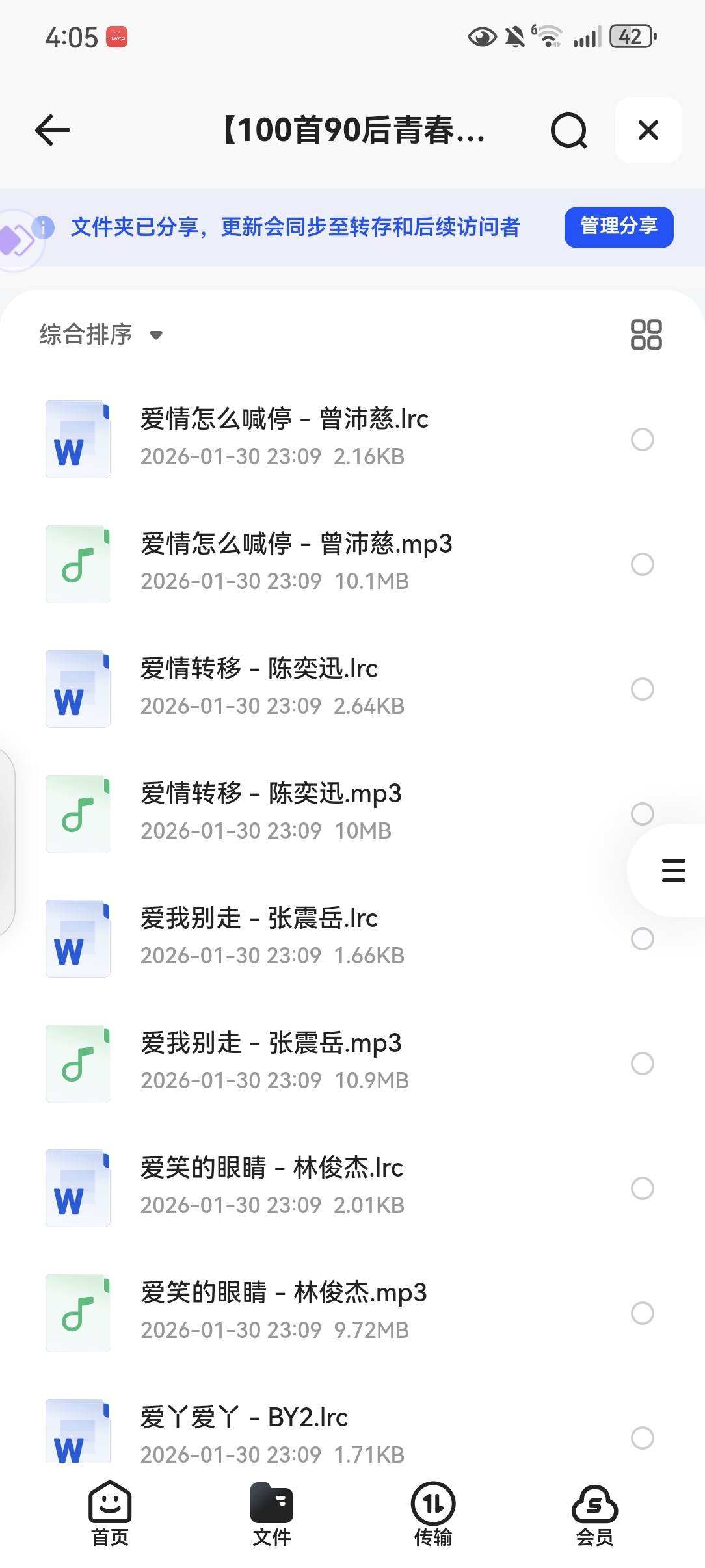The image size is (705, 1568).
Task: Select the 爱我别走 - 张震岳.lrc circle
Action: pos(643,939)
